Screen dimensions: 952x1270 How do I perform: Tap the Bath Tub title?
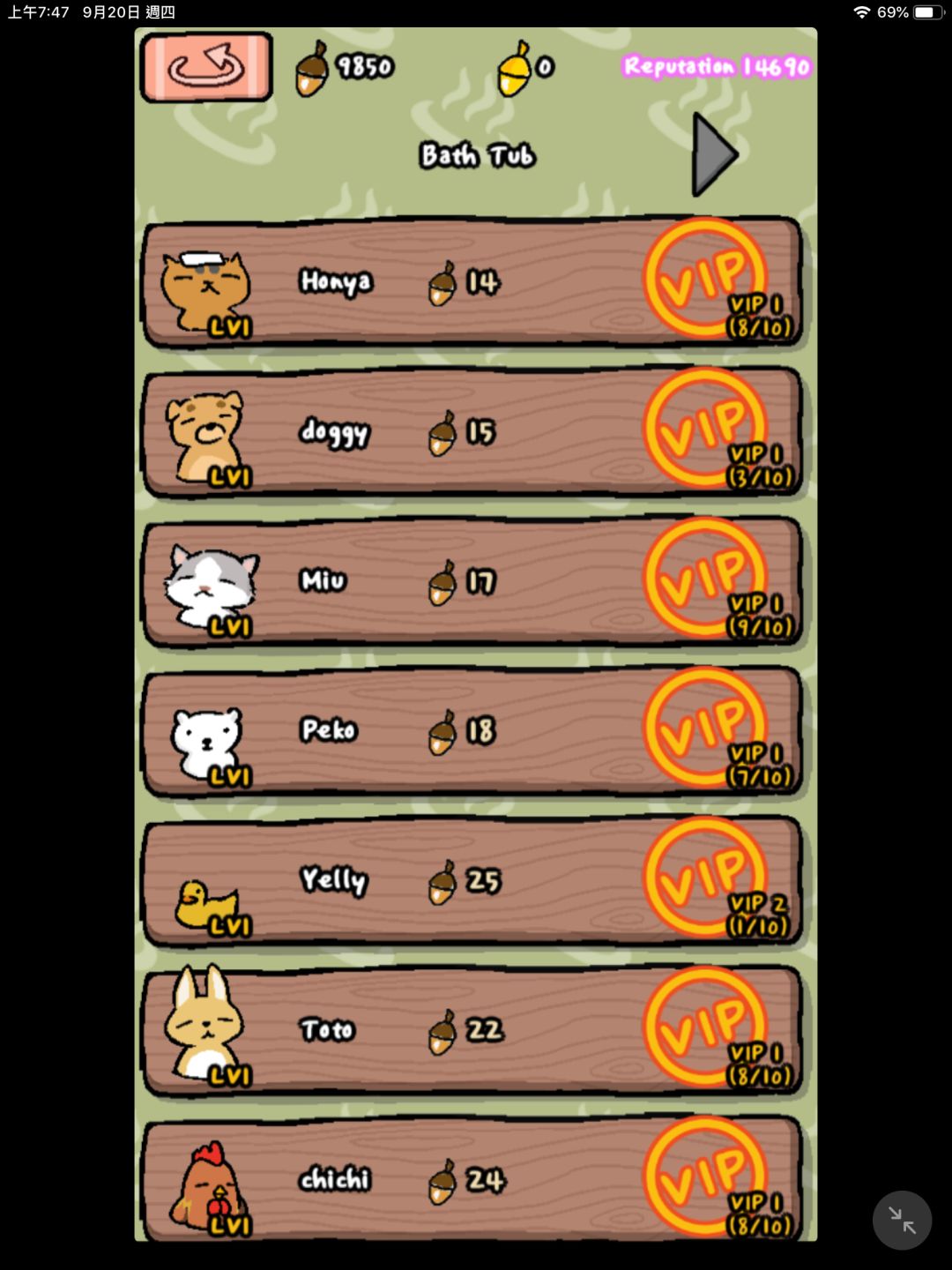click(x=477, y=154)
